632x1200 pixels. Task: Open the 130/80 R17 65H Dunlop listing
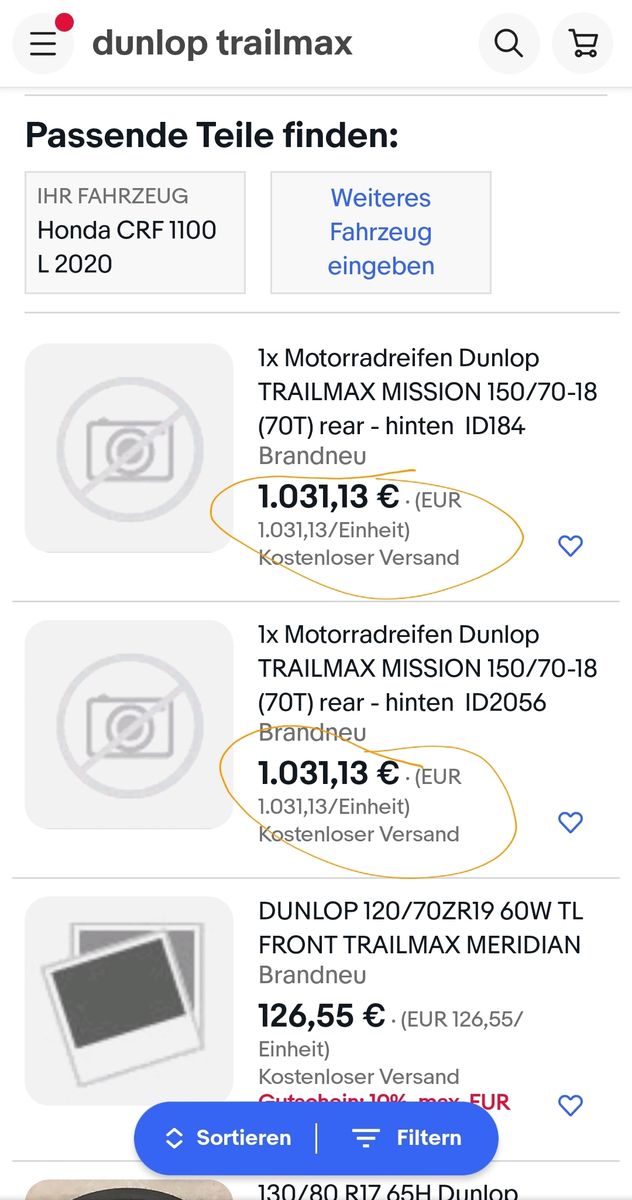388,1191
